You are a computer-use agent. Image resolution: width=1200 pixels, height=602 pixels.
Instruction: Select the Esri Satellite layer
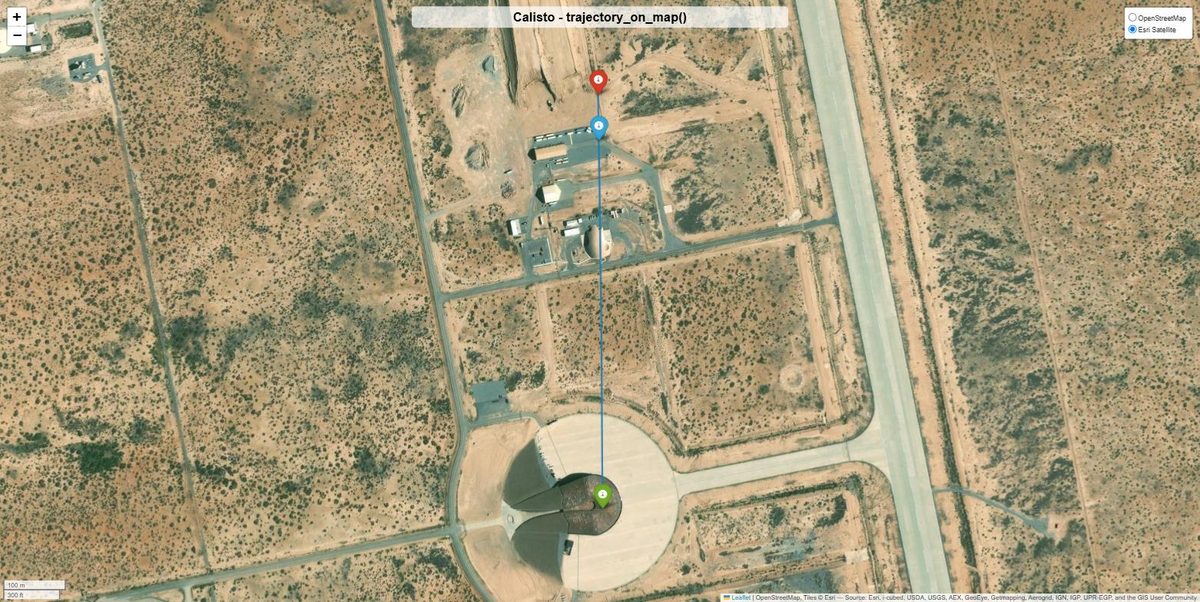[1132, 30]
